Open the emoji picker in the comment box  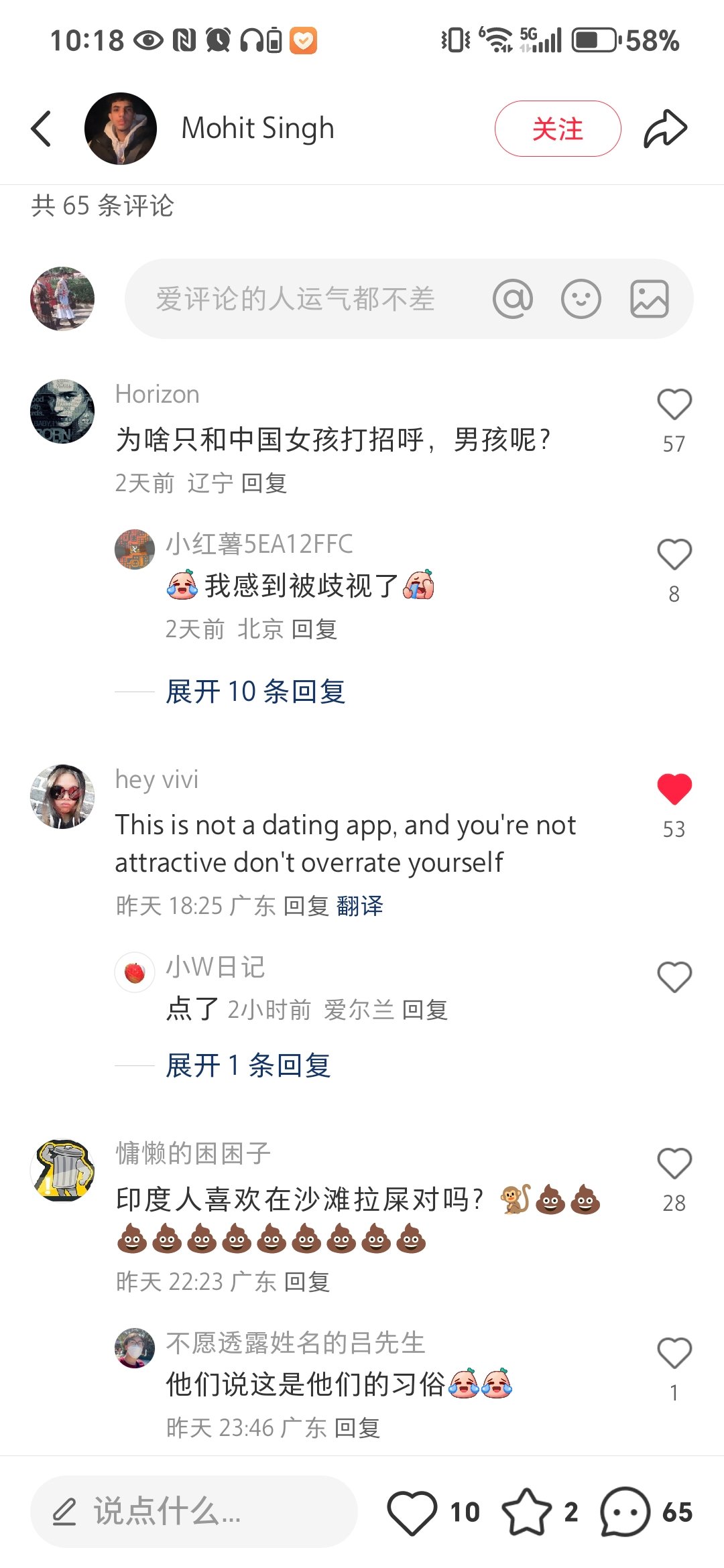(581, 299)
